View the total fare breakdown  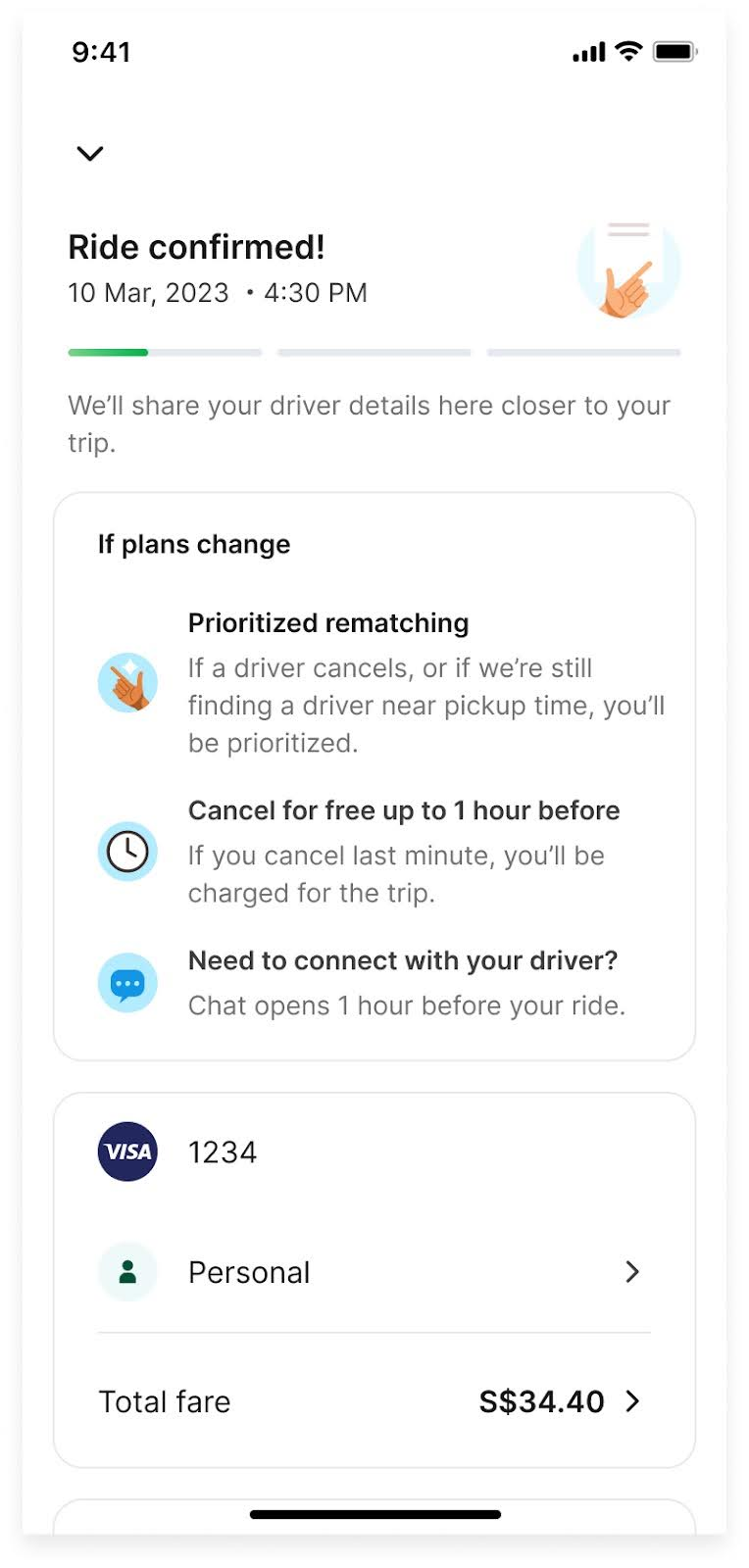[559, 1401]
